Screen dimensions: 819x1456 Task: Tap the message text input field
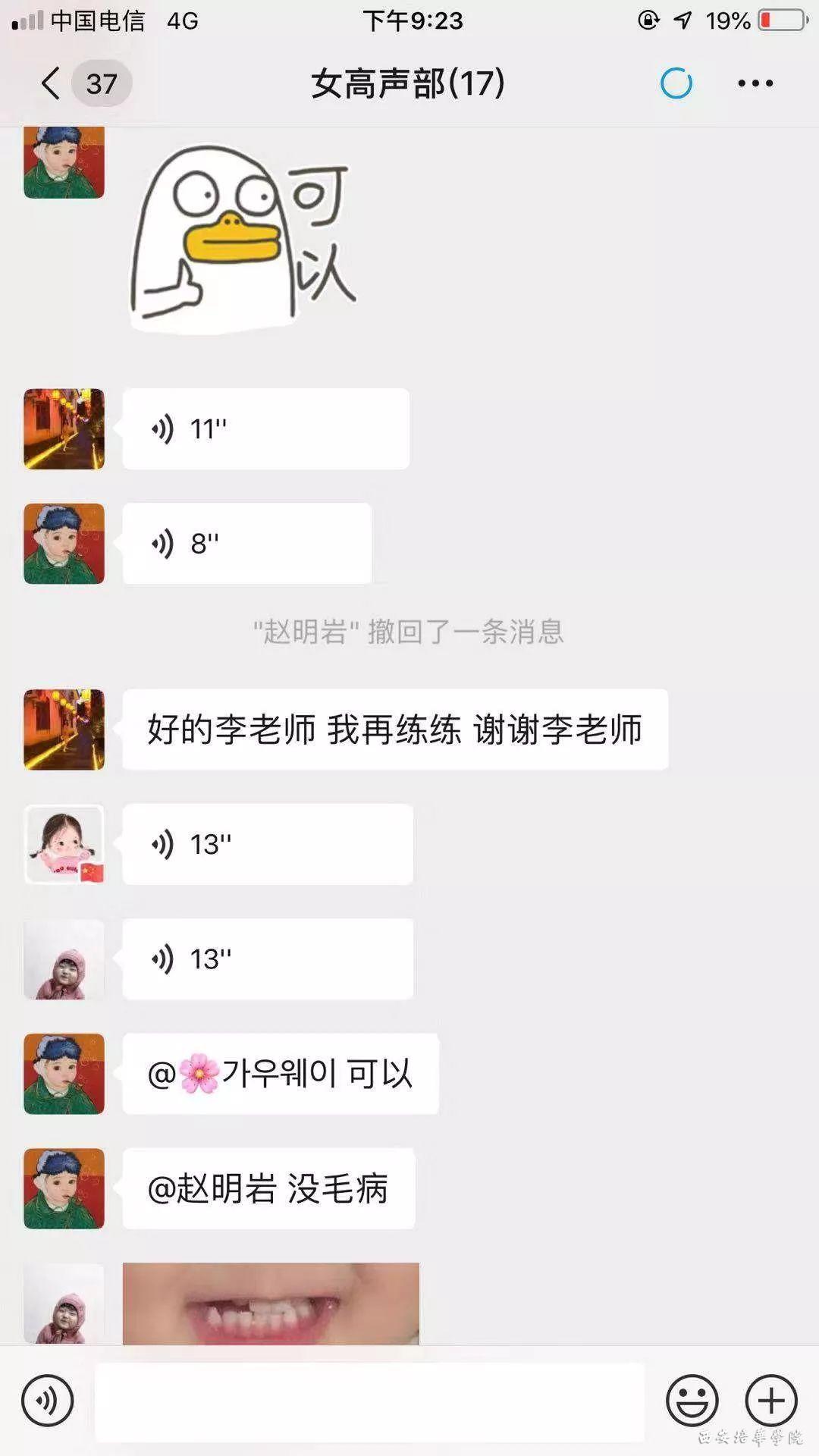click(x=369, y=1401)
